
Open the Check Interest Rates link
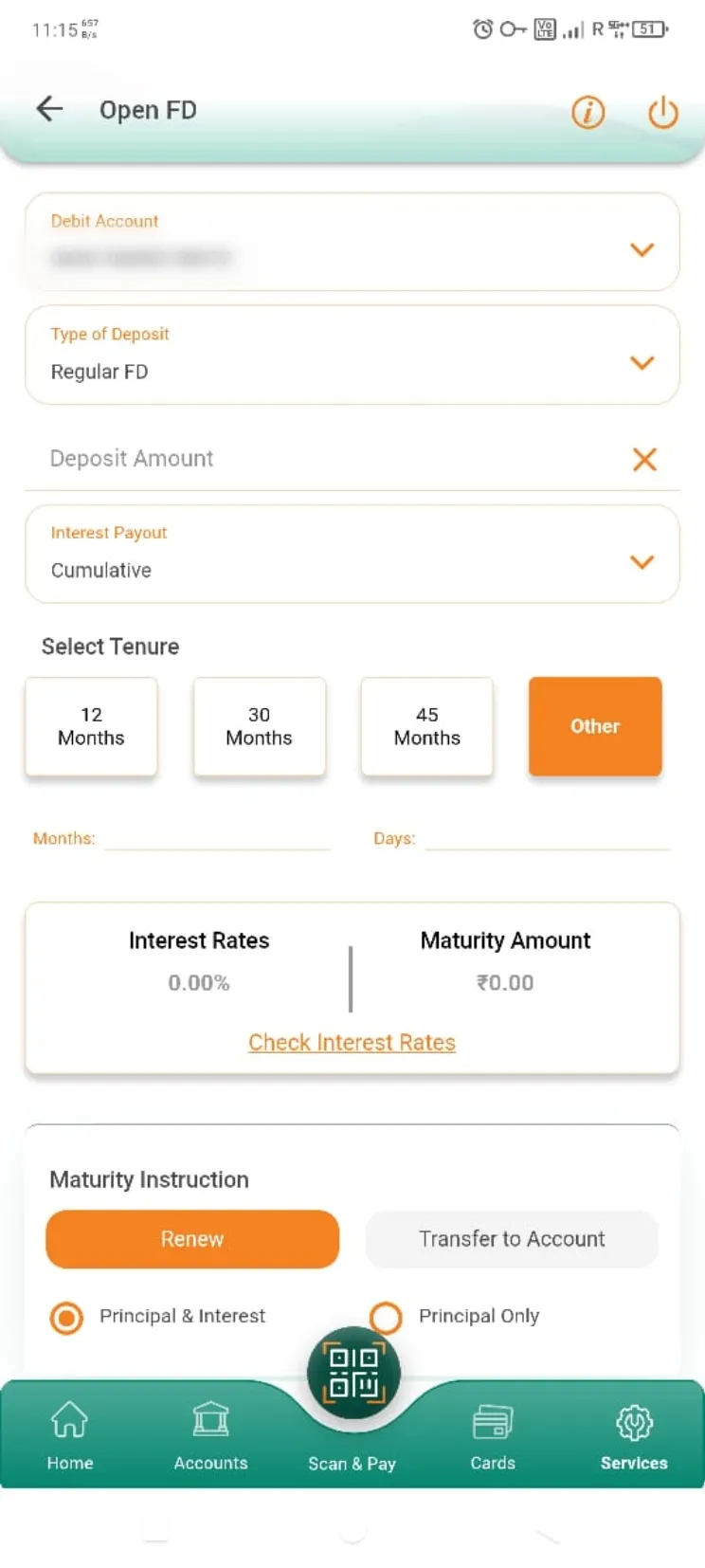click(x=352, y=1042)
